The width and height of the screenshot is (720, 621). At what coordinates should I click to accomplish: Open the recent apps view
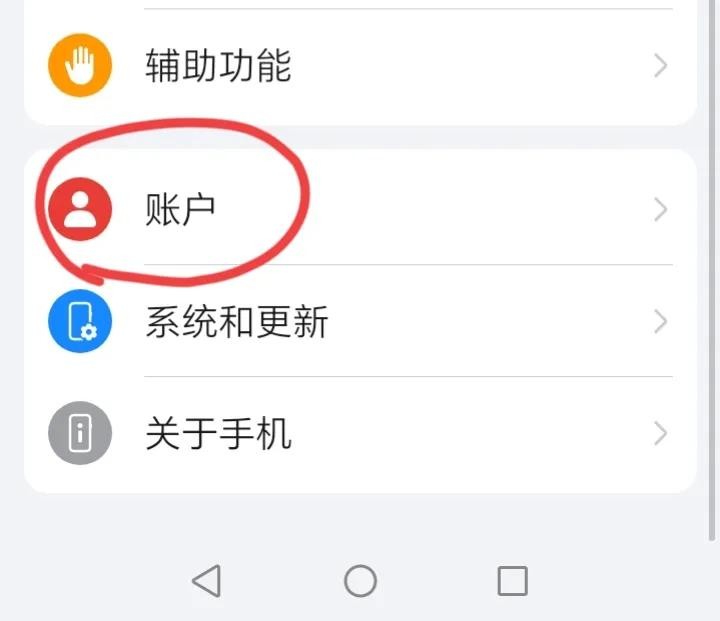[x=512, y=580]
